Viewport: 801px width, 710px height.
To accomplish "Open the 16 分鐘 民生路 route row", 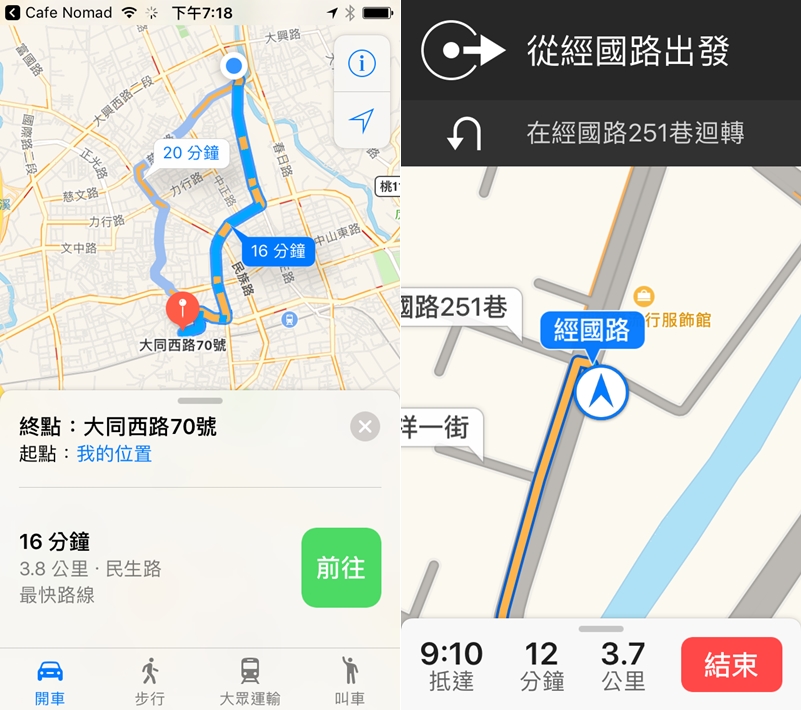I will coord(150,568).
